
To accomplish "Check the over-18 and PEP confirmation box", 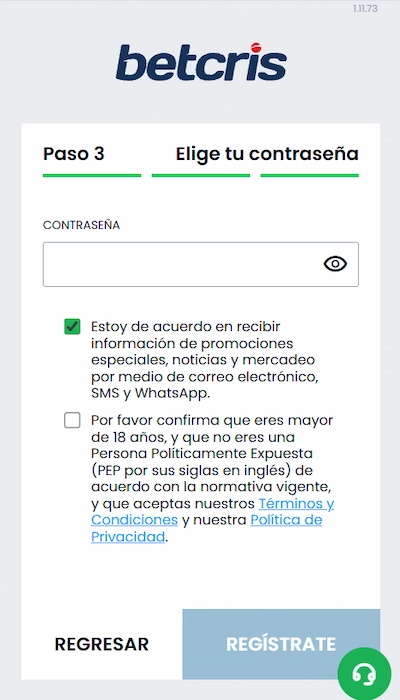I will click(72, 420).
